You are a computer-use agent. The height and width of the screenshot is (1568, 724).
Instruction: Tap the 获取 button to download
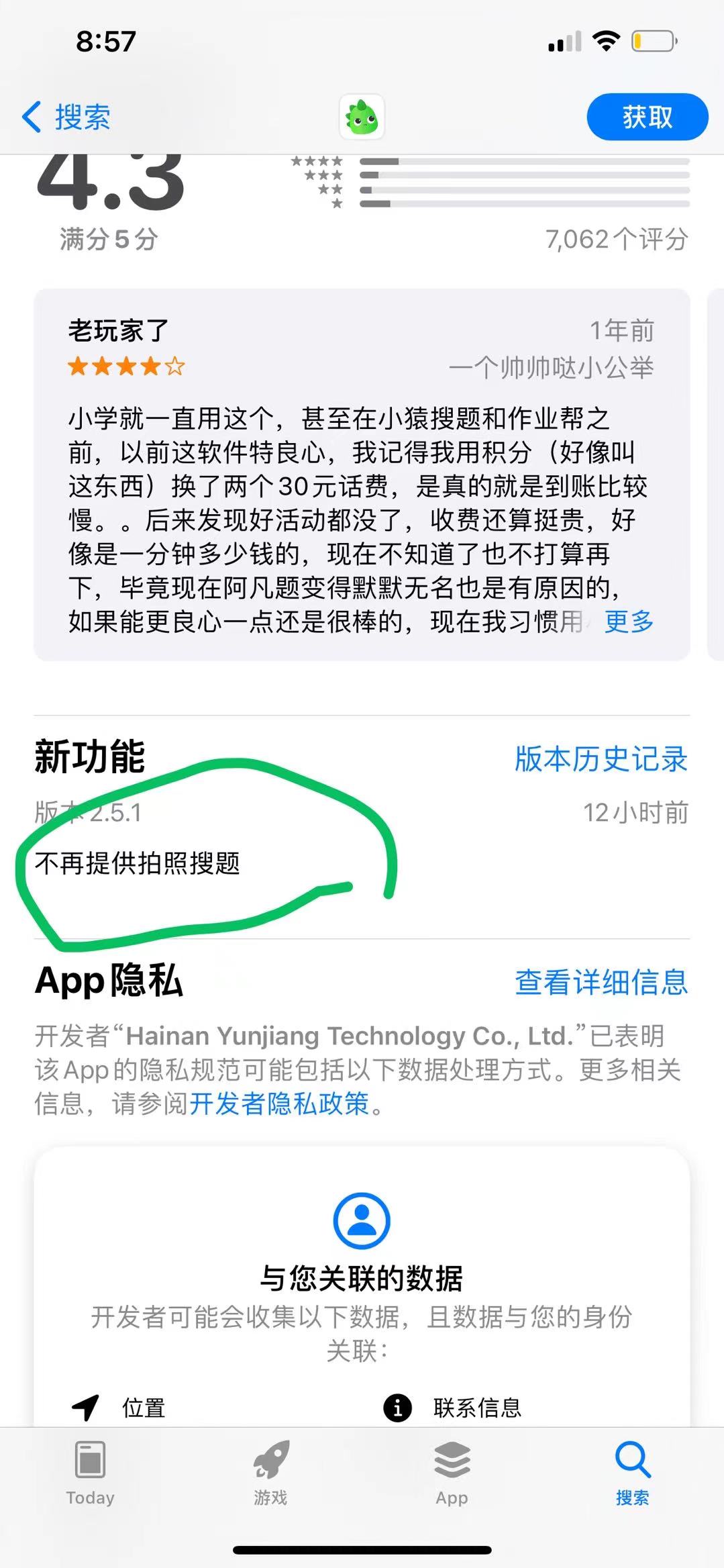click(x=647, y=117)
